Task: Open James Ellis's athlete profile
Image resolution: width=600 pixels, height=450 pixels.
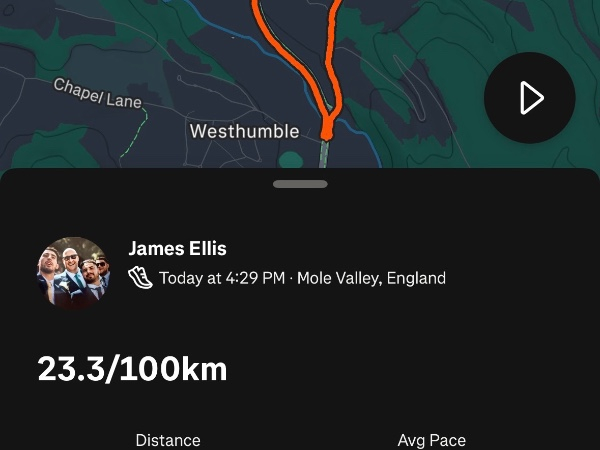Action: click(177, 249)
